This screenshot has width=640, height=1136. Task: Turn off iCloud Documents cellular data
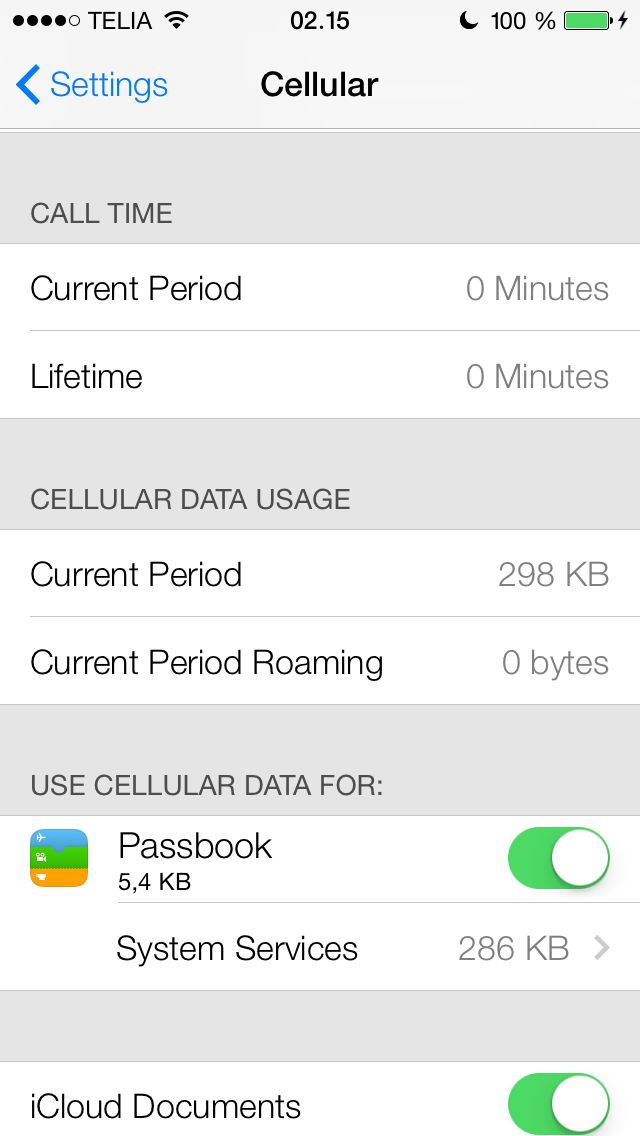[559, 1104]
